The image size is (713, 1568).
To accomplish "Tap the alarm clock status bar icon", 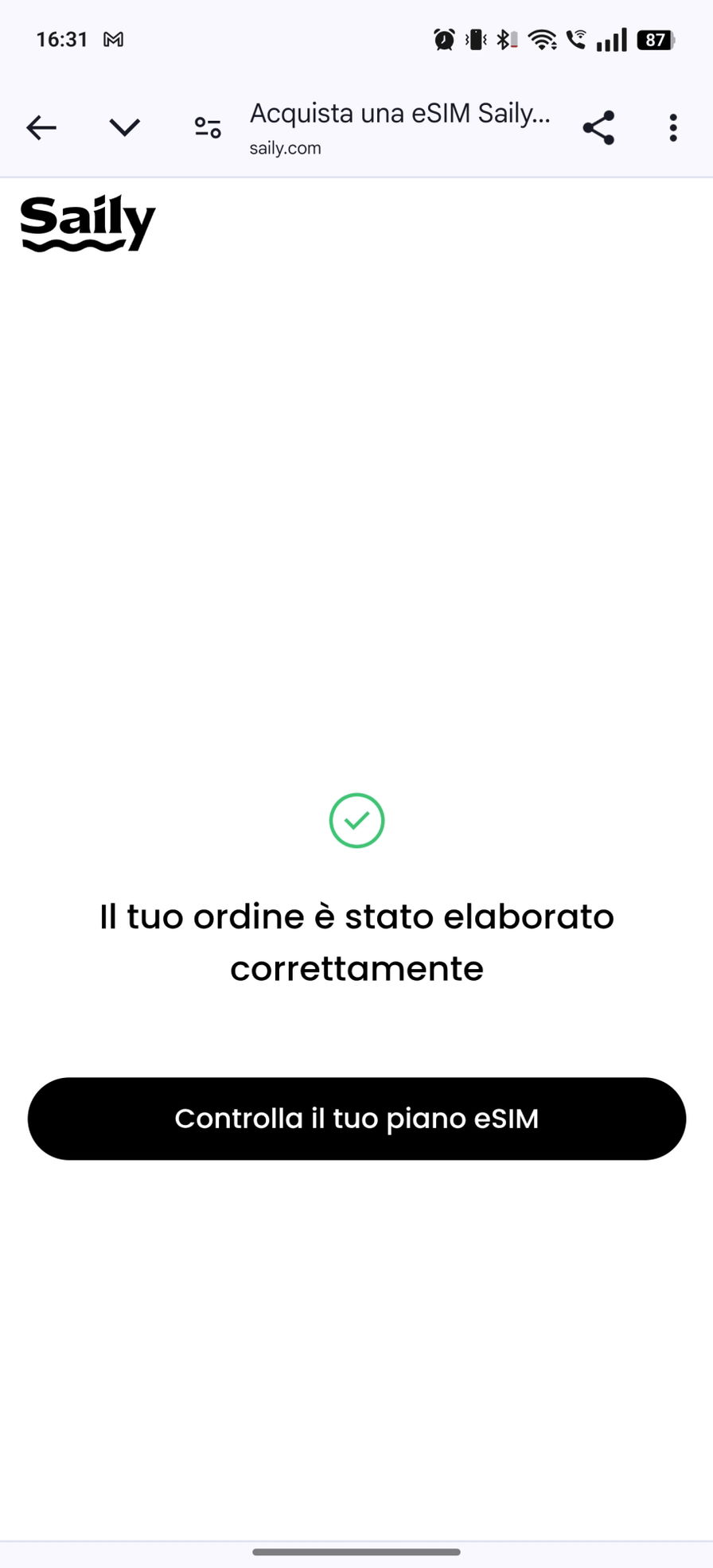I will tap(445, 39).
